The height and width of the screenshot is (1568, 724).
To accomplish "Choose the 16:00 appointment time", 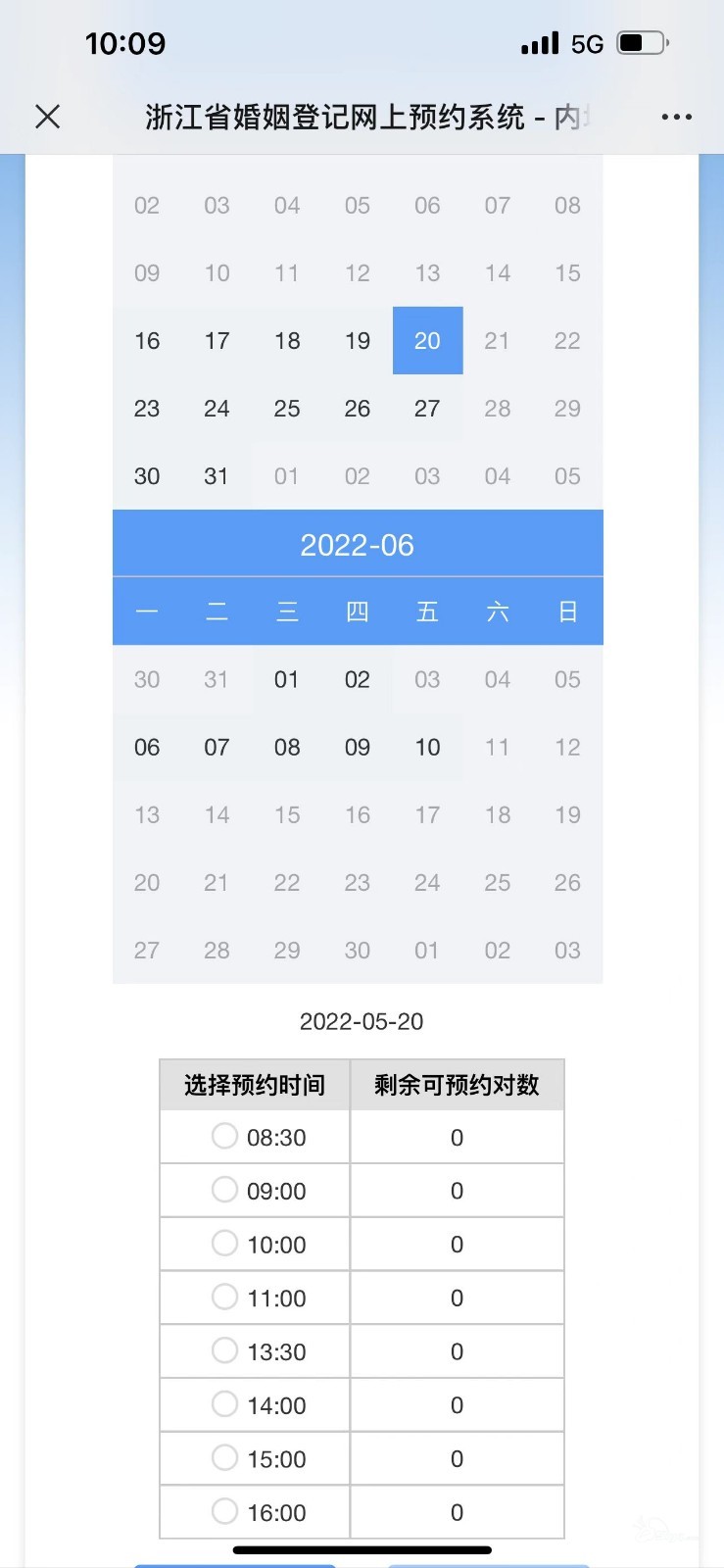I will coord(224,1511).
